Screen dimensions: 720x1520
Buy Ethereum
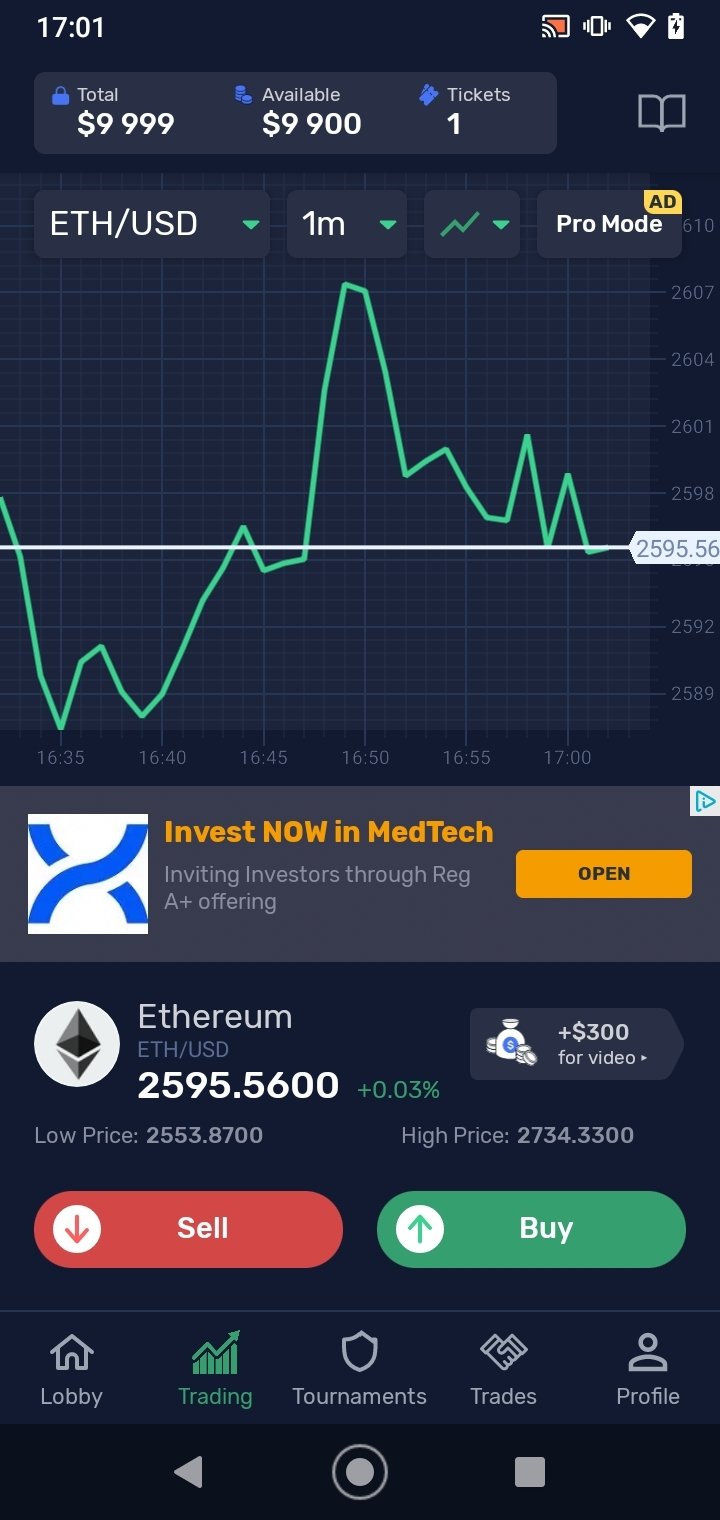coord(531,1229)
